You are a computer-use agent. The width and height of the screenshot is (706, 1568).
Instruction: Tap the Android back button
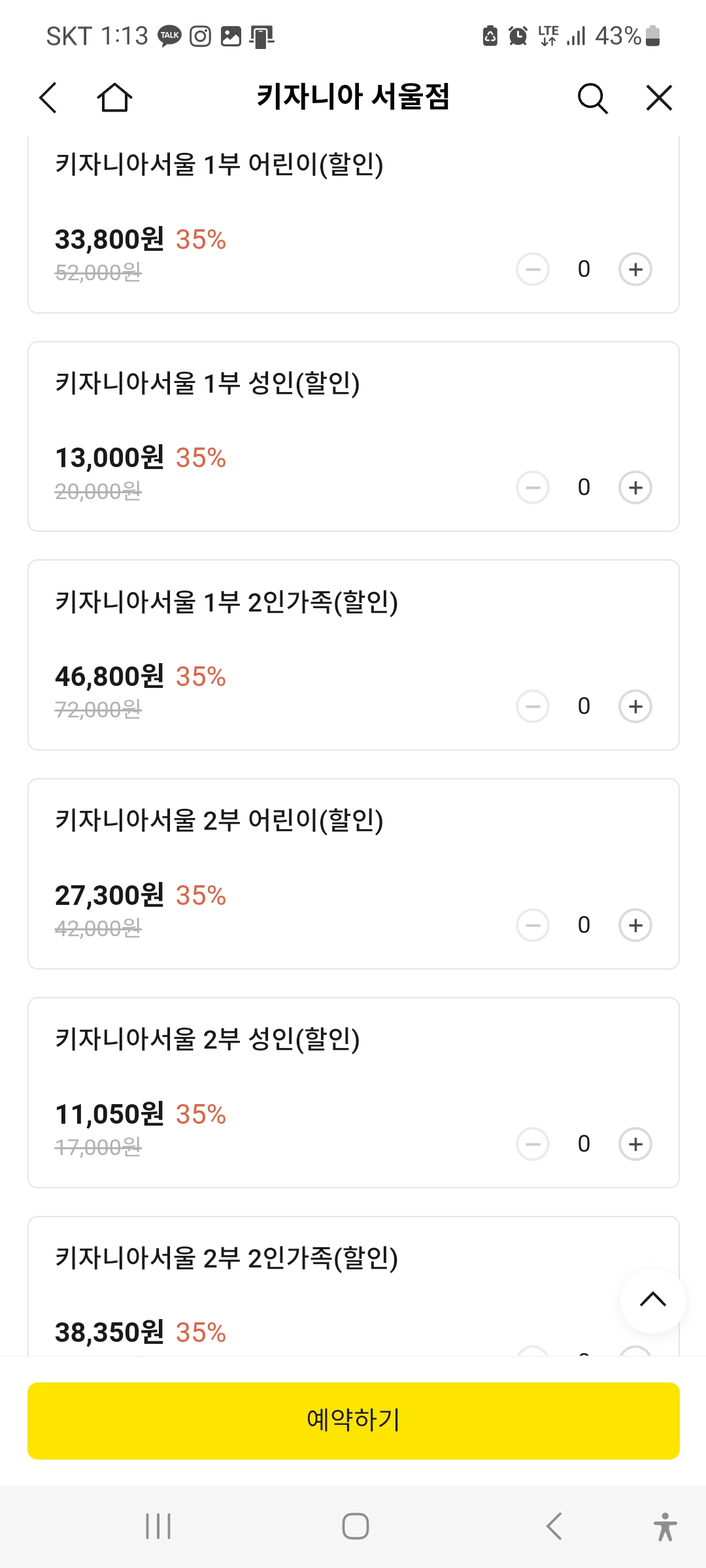coord(552,1527)
